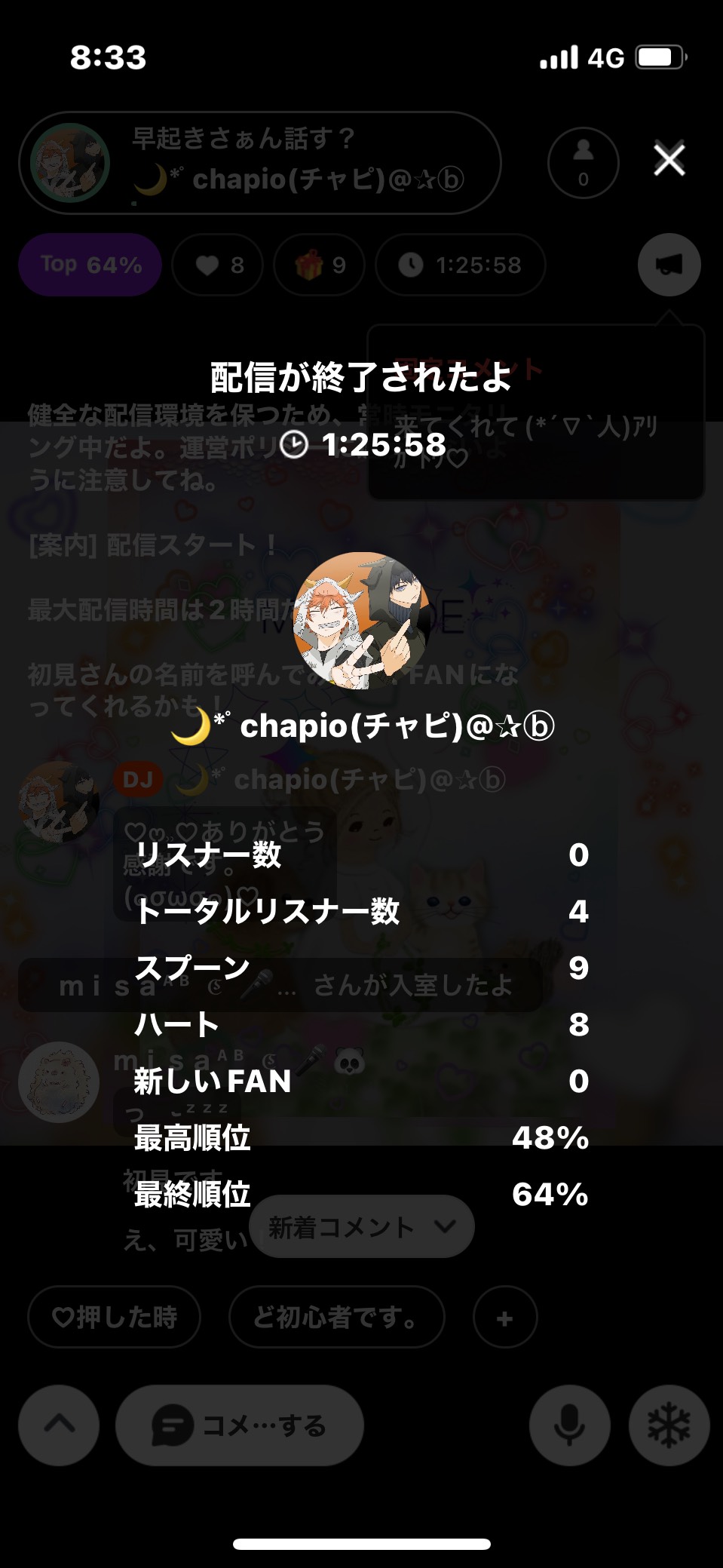Open the megaphone announcement icon

(x=669, y=265)
